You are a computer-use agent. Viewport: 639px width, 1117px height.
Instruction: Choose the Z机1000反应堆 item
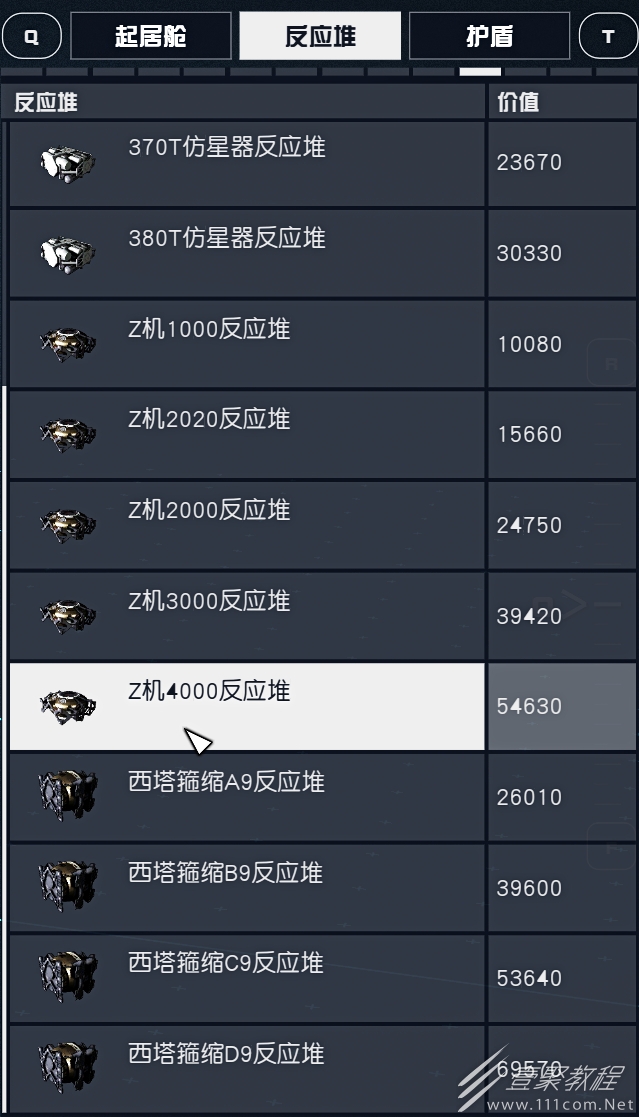pyautogui.click(x=247, y=344)
